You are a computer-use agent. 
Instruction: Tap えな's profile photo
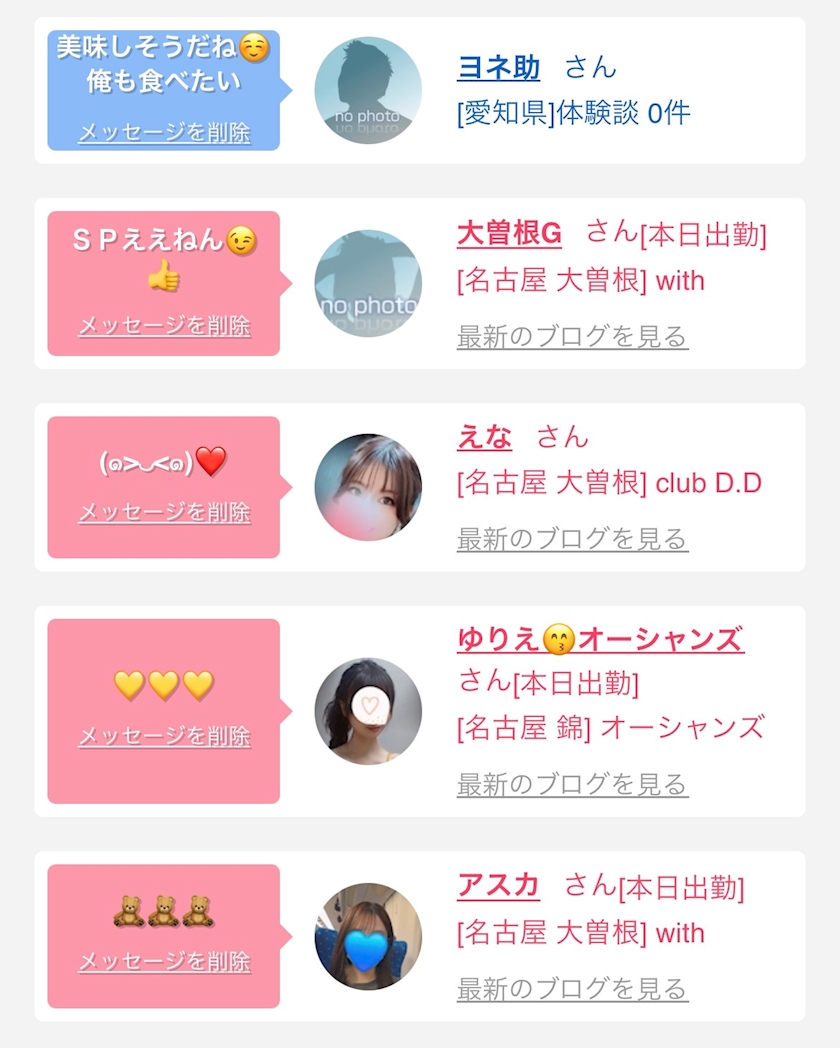[x=368, y=487]
